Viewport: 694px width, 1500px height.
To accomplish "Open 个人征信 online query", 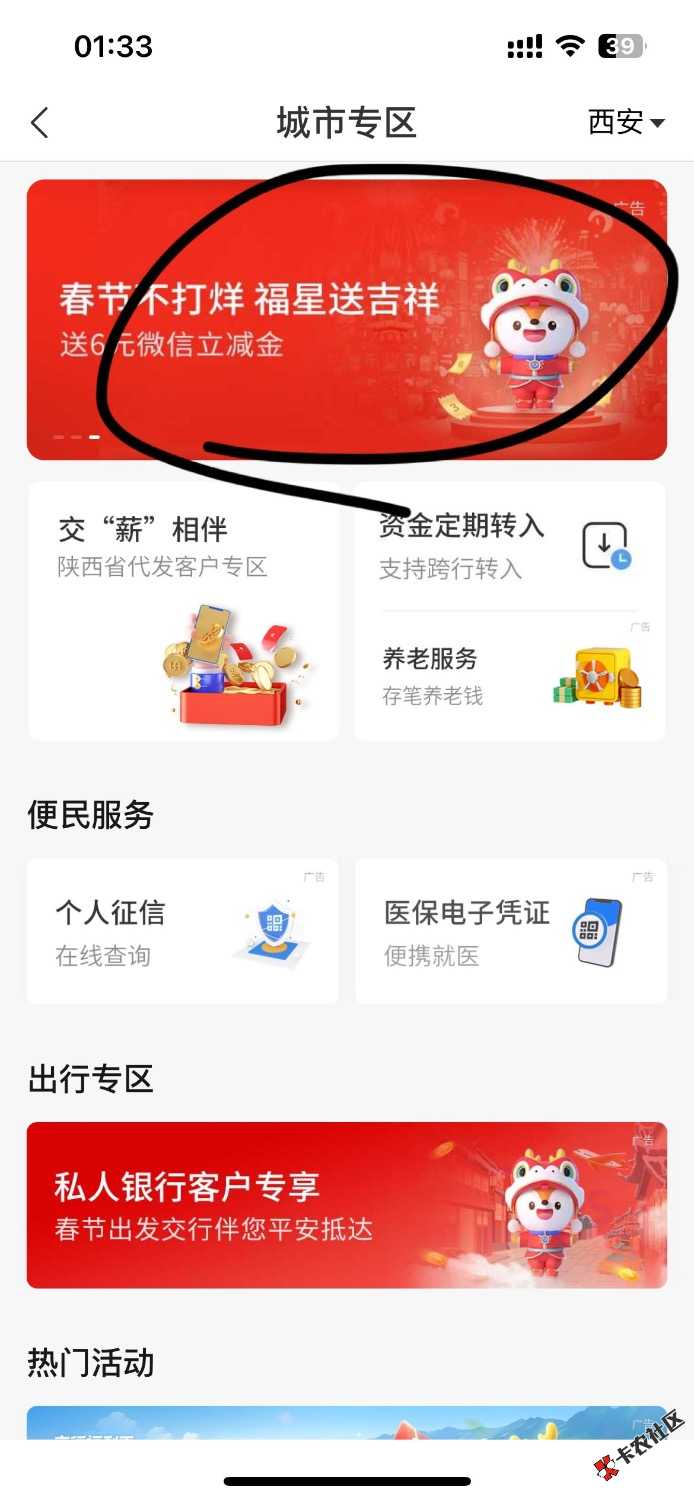I will tap(182, 931).
